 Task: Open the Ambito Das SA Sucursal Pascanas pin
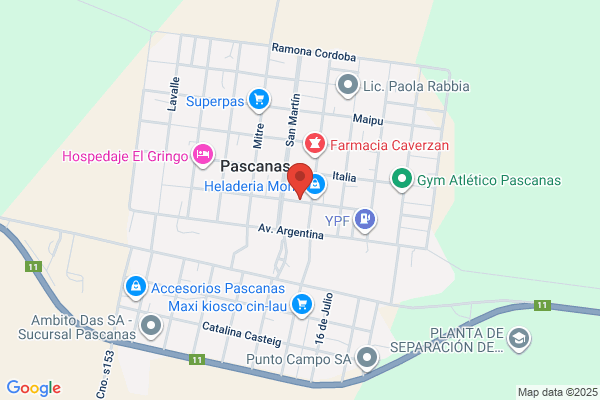coord(151,326)
